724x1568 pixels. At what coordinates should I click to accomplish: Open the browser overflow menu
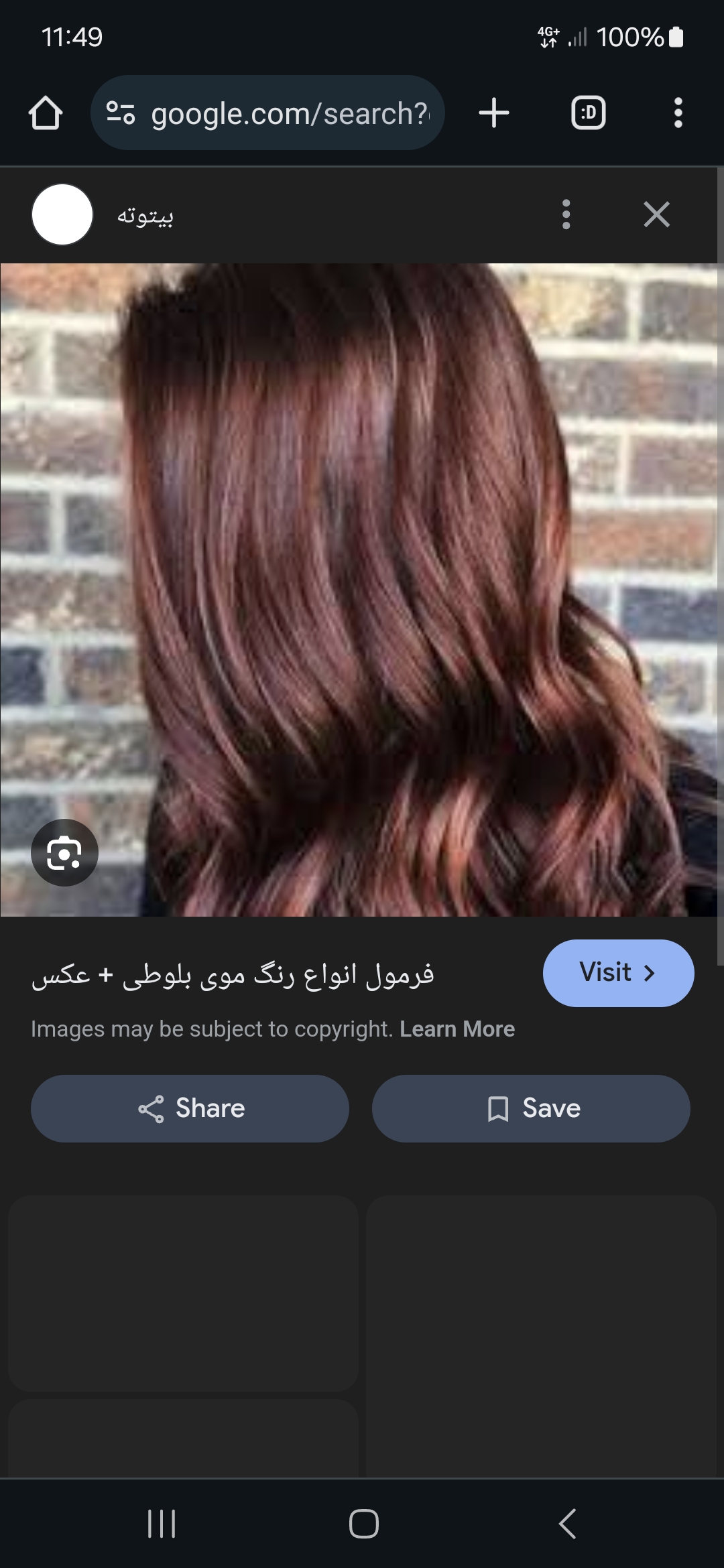(x=678, y=113)
